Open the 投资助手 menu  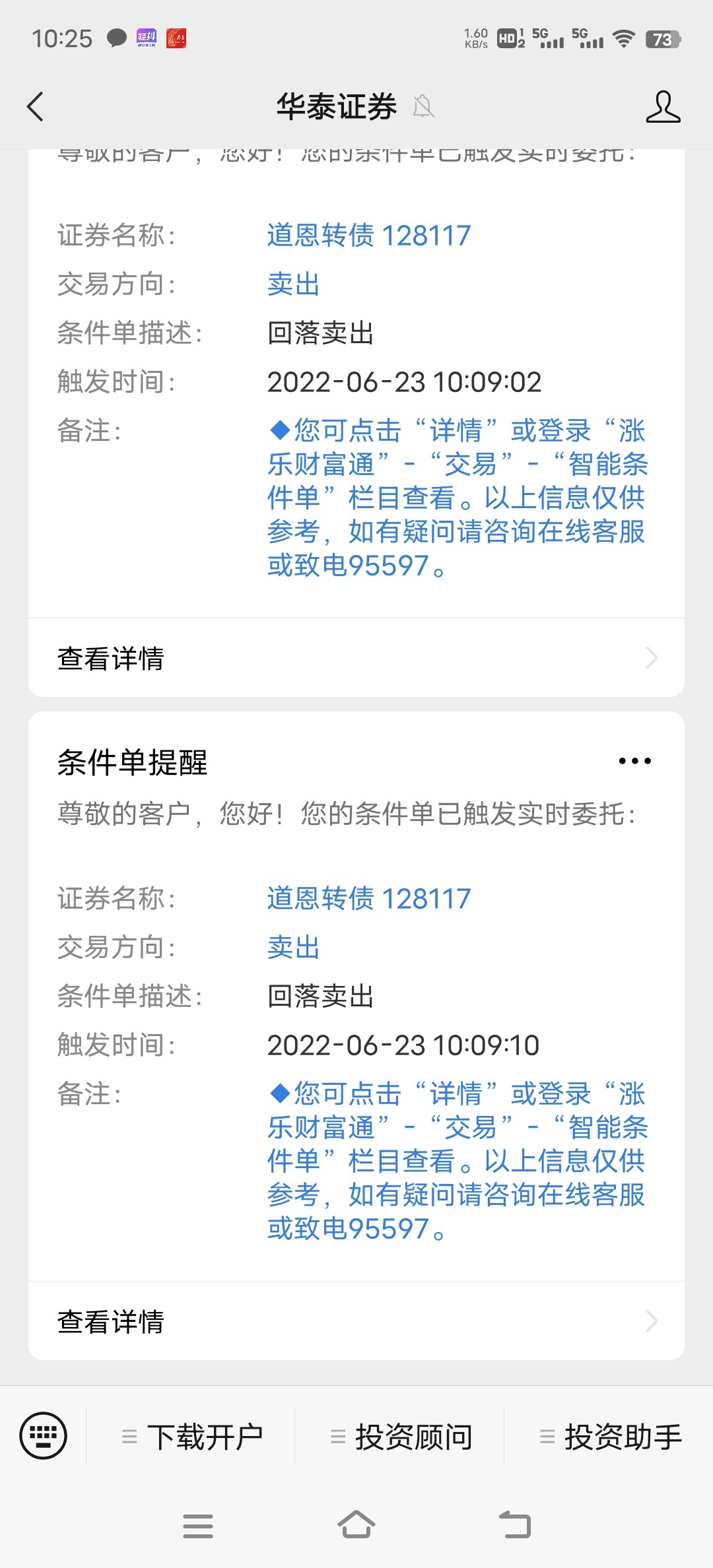click(x=609, y=1437)
